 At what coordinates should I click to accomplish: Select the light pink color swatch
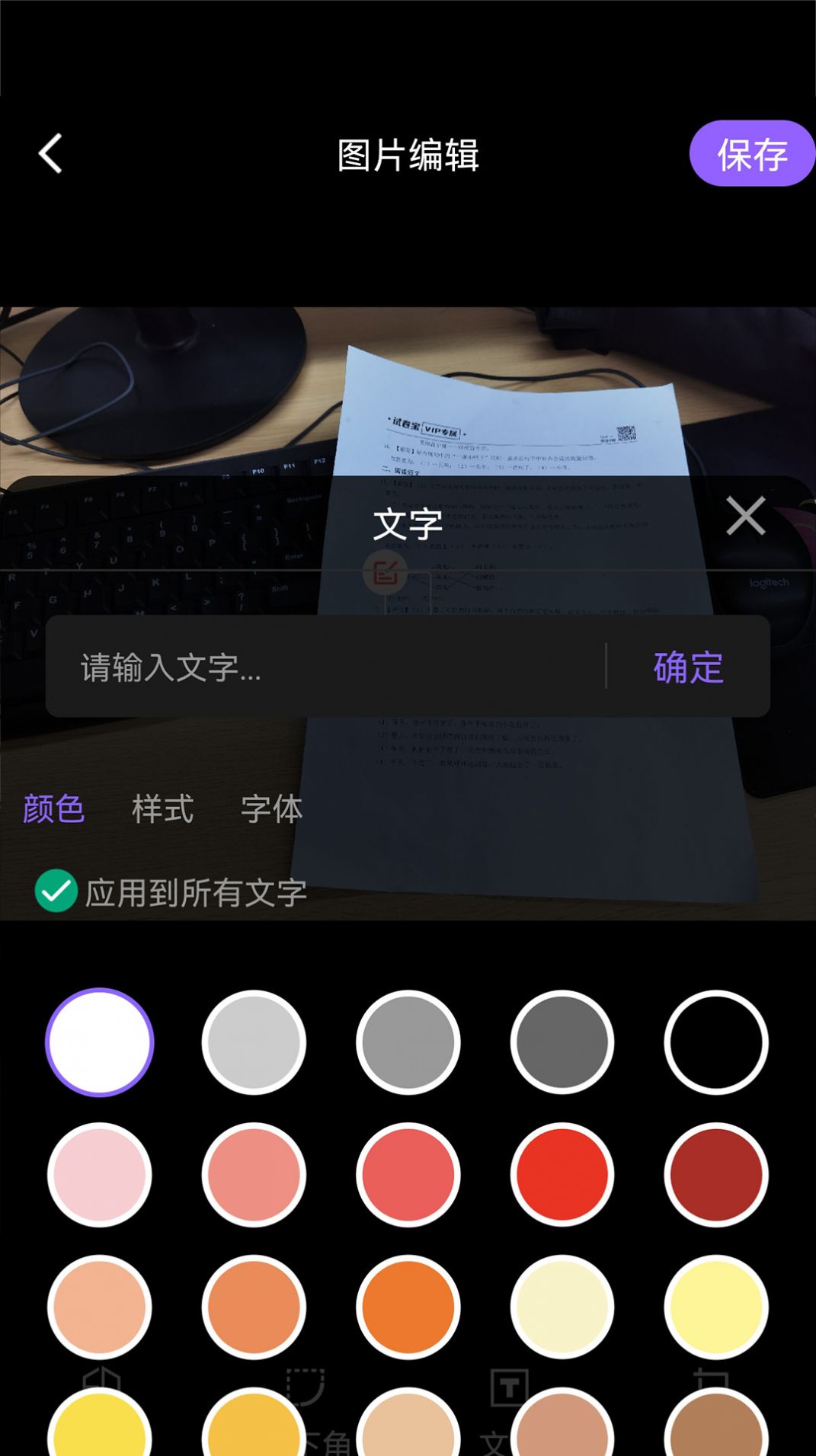coord(100,1174)
